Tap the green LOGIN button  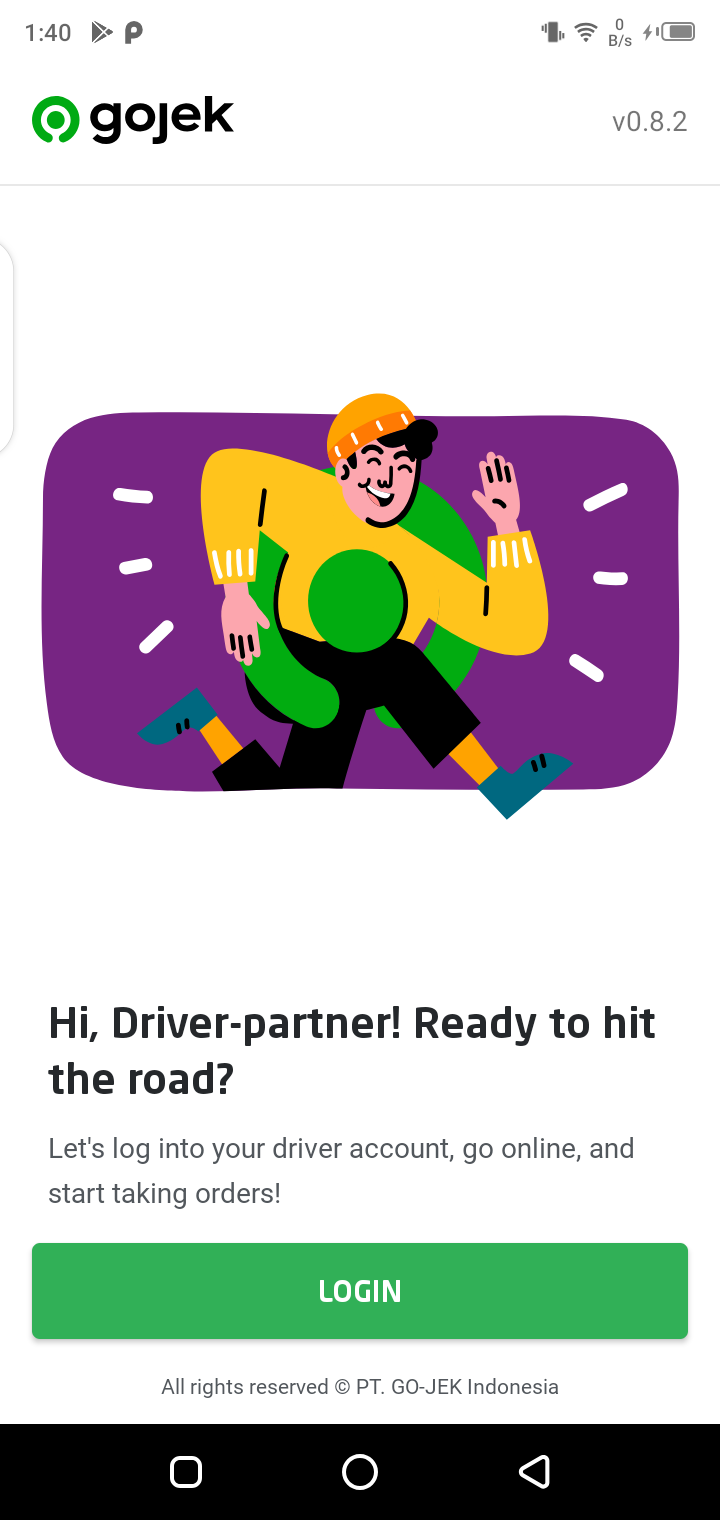pyautogui.click(x=360, y=1290)
